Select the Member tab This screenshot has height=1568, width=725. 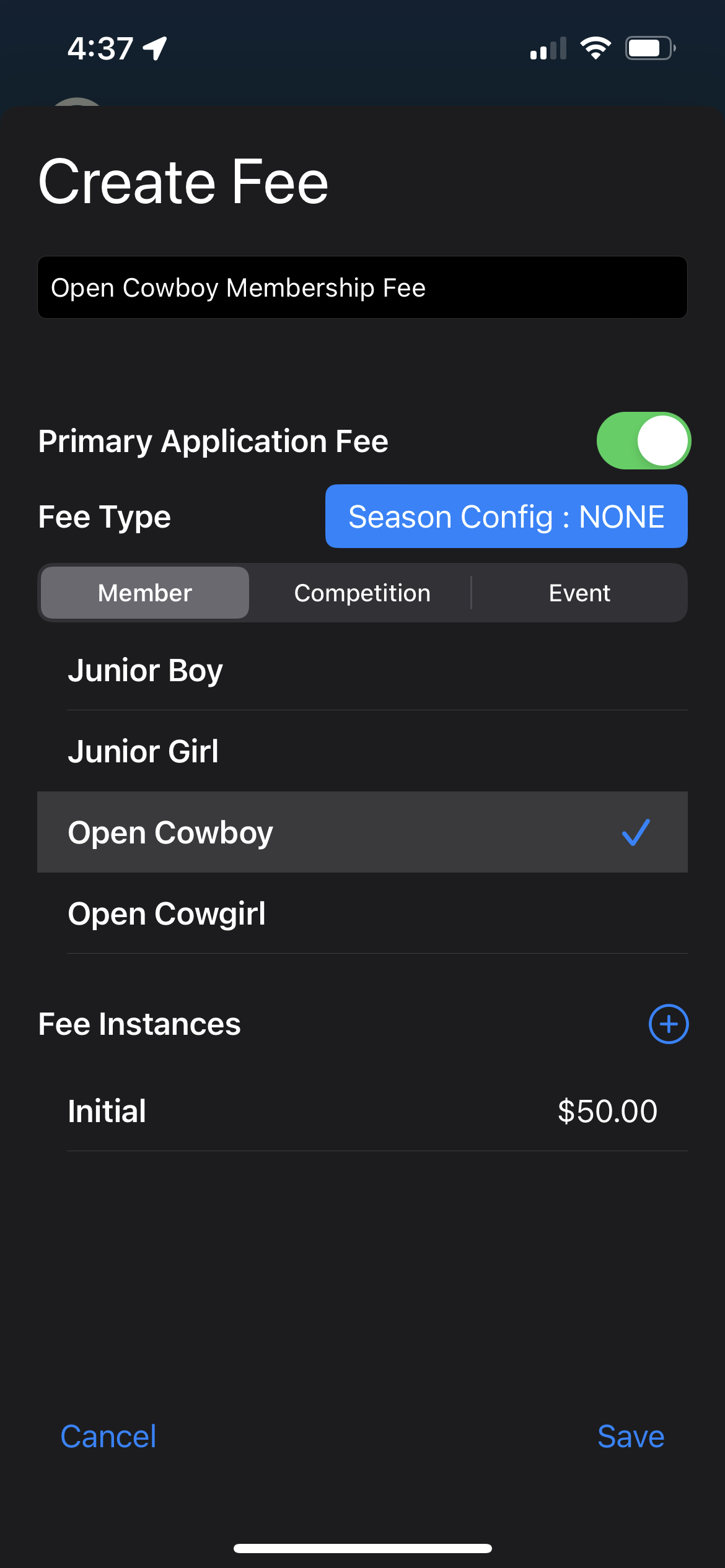144,593
